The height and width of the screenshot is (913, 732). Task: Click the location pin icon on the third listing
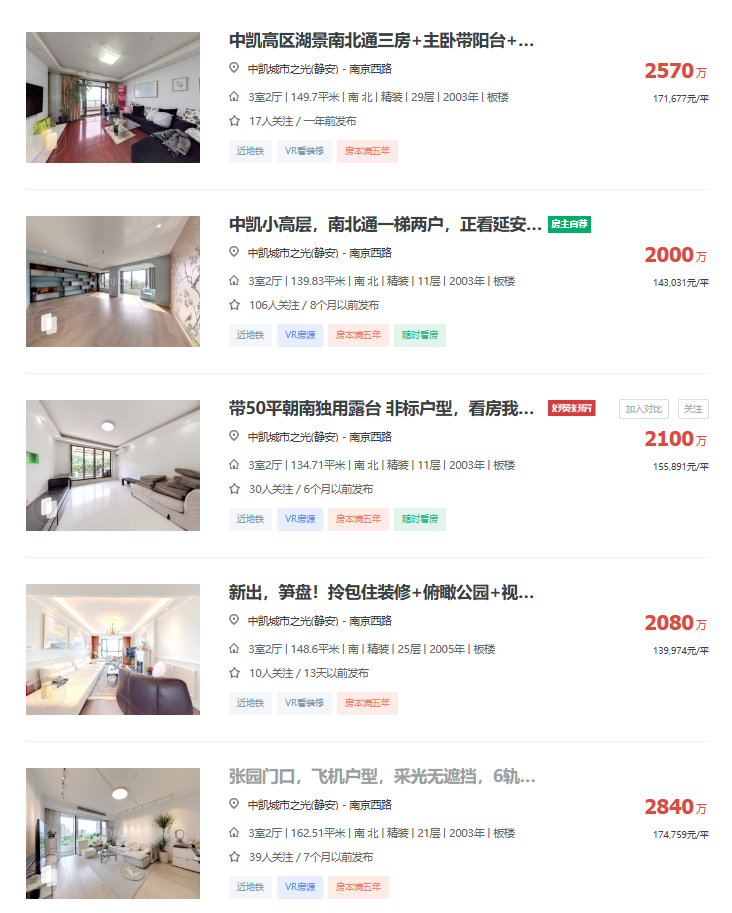[x=235, y=437]
